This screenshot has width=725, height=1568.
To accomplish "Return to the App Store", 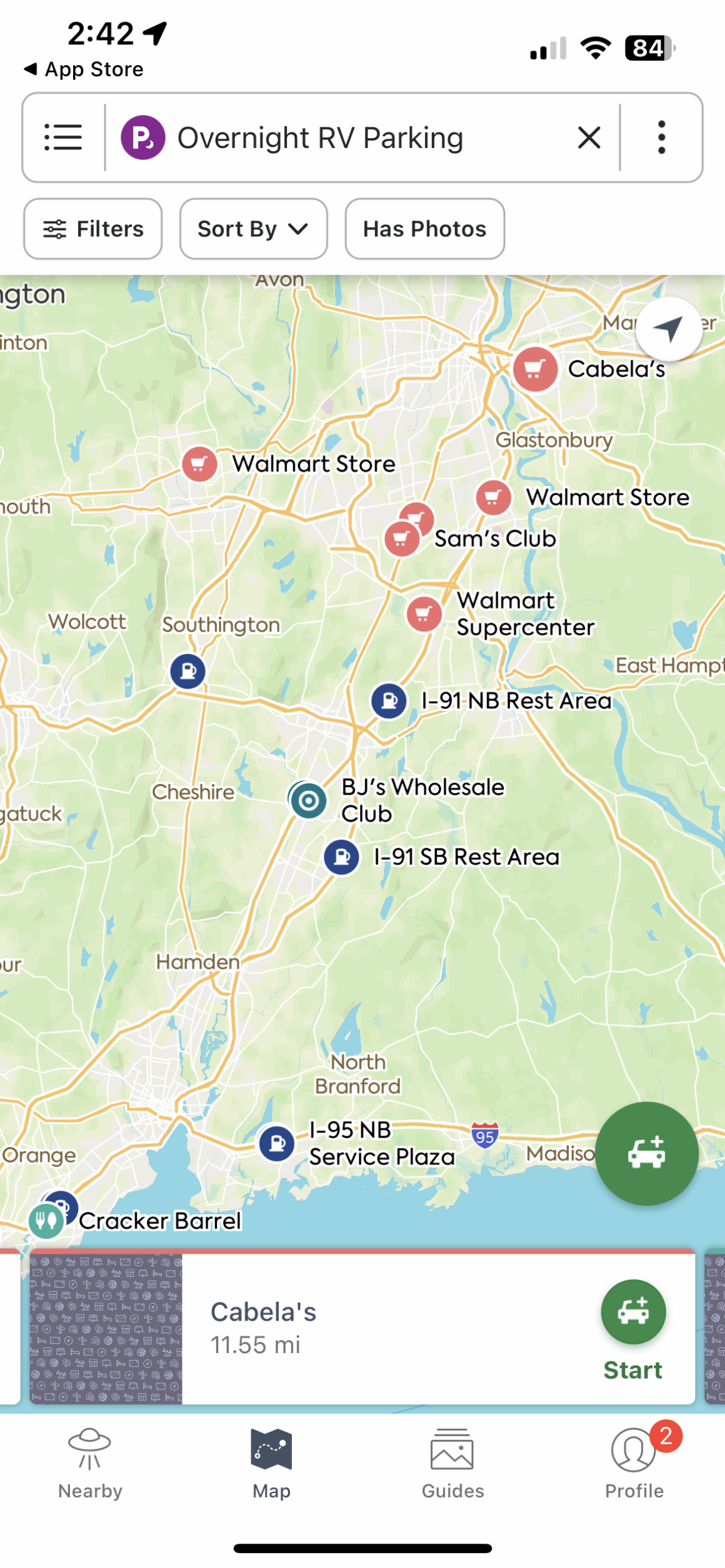I will click(84, 69).
